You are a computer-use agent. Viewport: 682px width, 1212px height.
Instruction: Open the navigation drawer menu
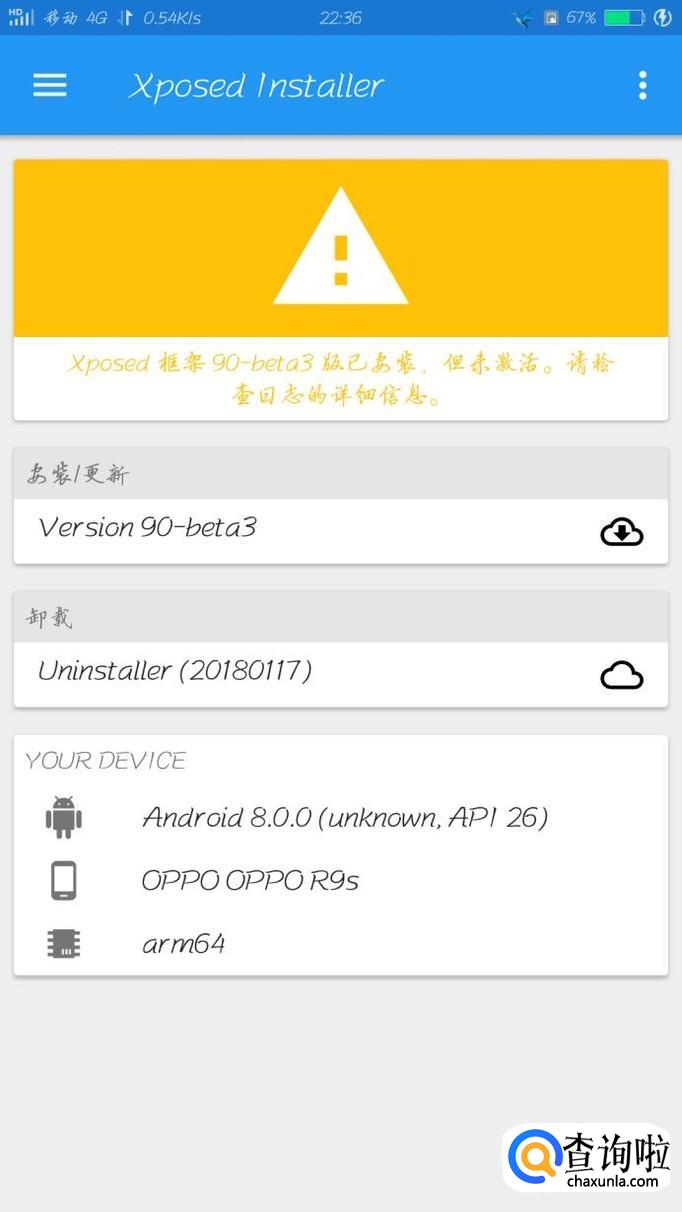point(50,86)
